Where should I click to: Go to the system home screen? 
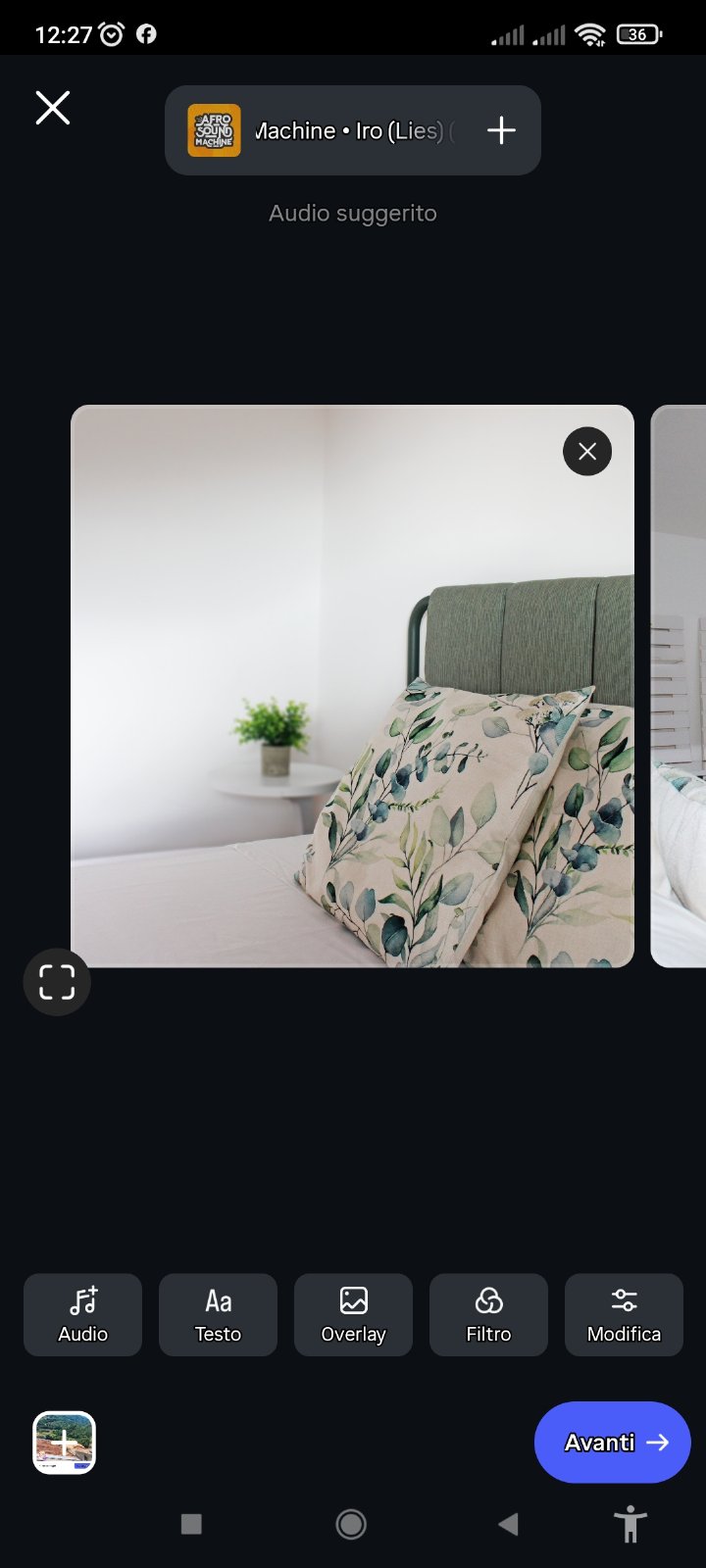click(351, 1524)
